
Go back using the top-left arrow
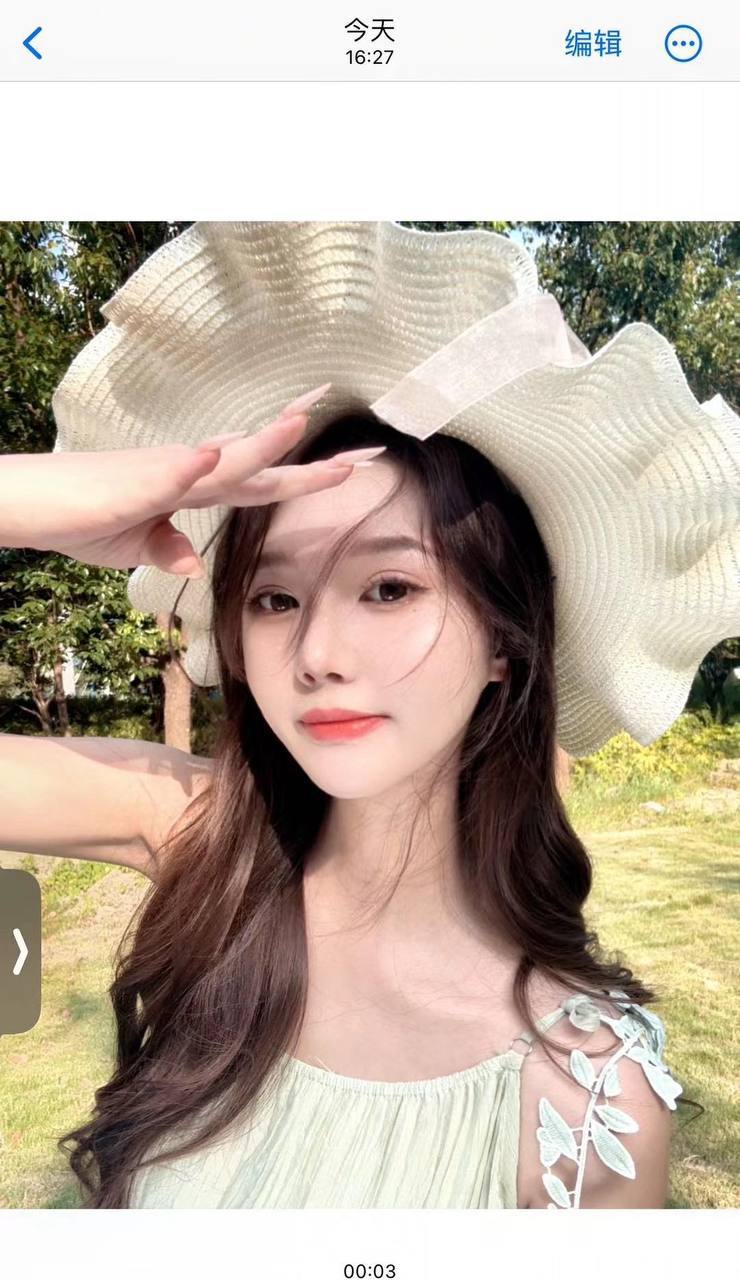click(33, 43)
